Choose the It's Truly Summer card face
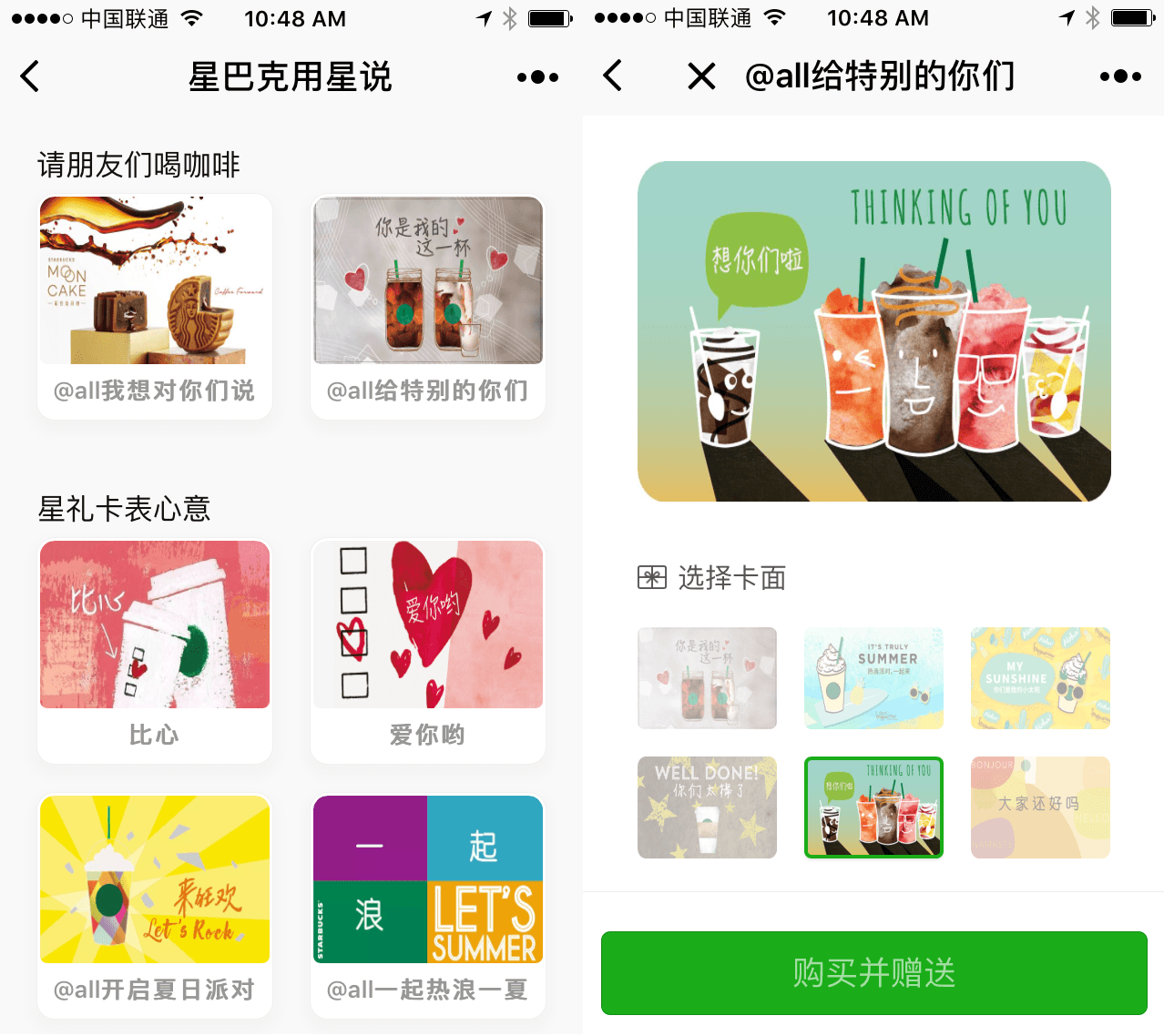Screen dimensions: 1164x1036 point(873,678)
